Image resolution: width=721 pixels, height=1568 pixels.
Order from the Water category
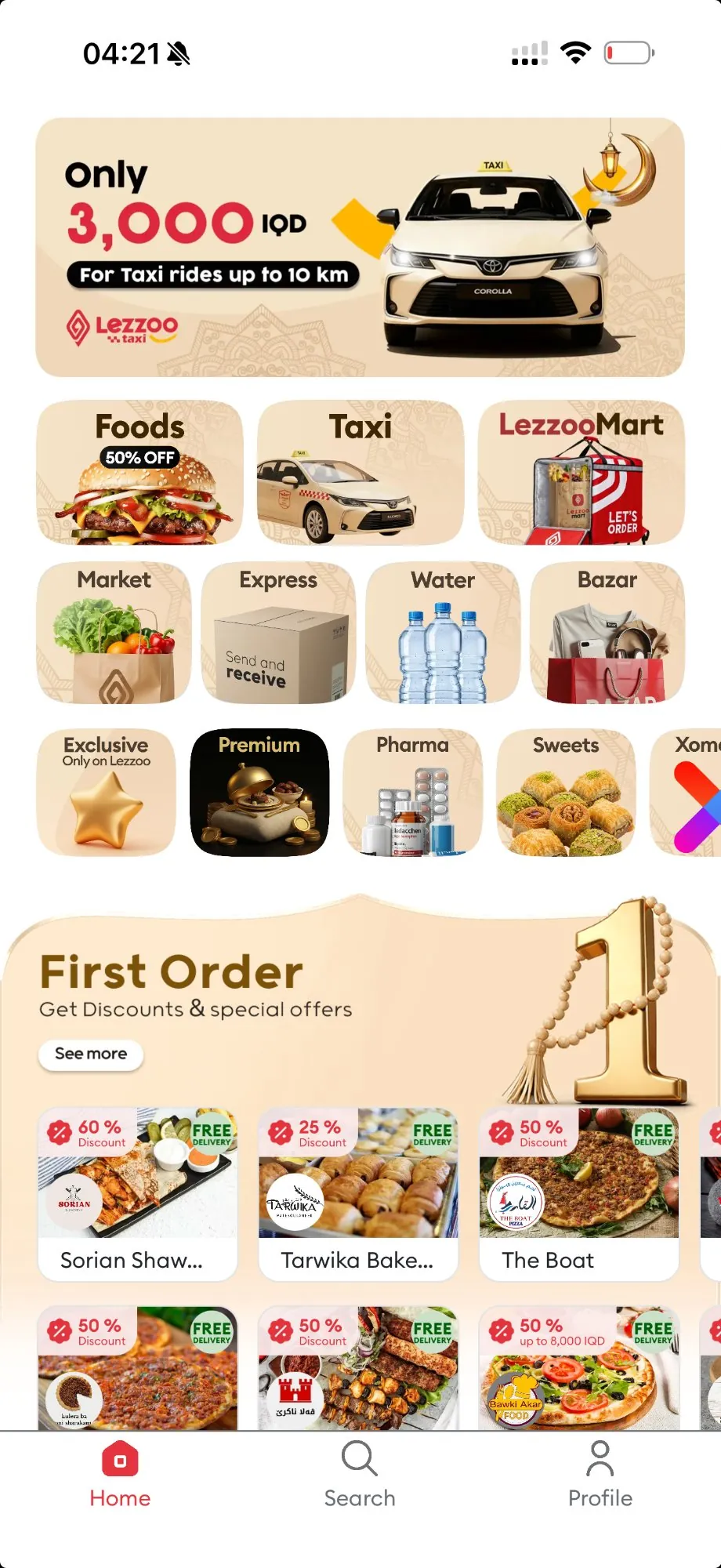443,633
